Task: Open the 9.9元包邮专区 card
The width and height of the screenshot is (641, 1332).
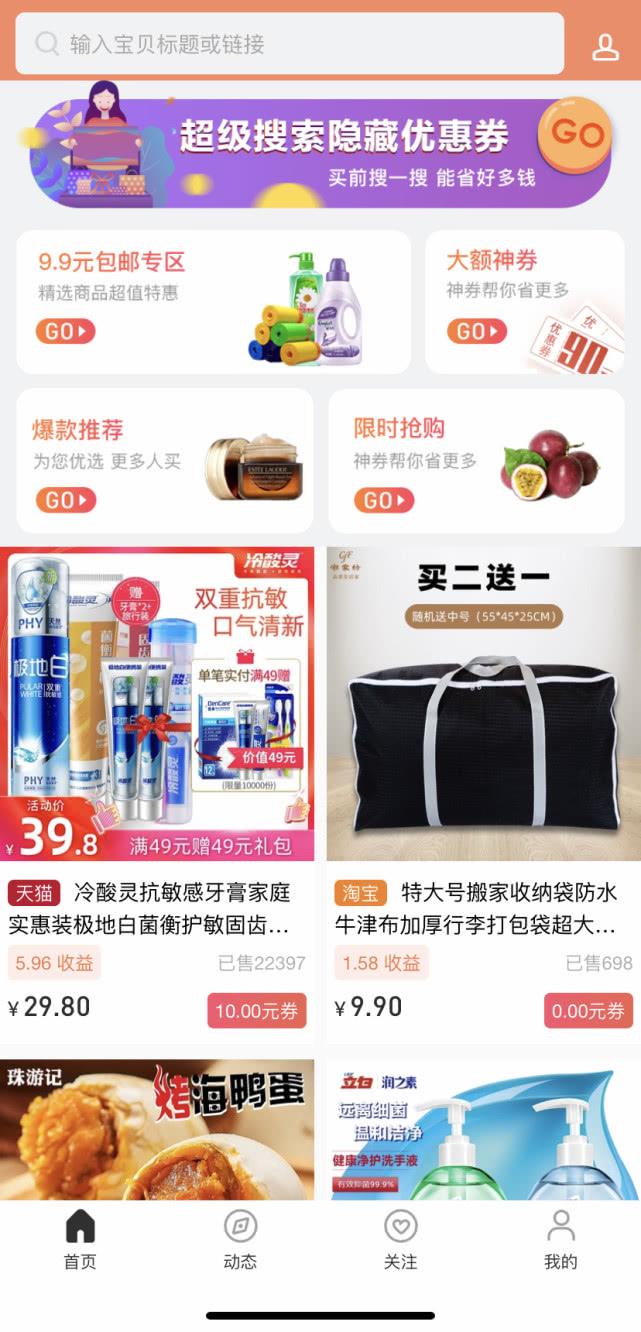Action: click(213, 302)
